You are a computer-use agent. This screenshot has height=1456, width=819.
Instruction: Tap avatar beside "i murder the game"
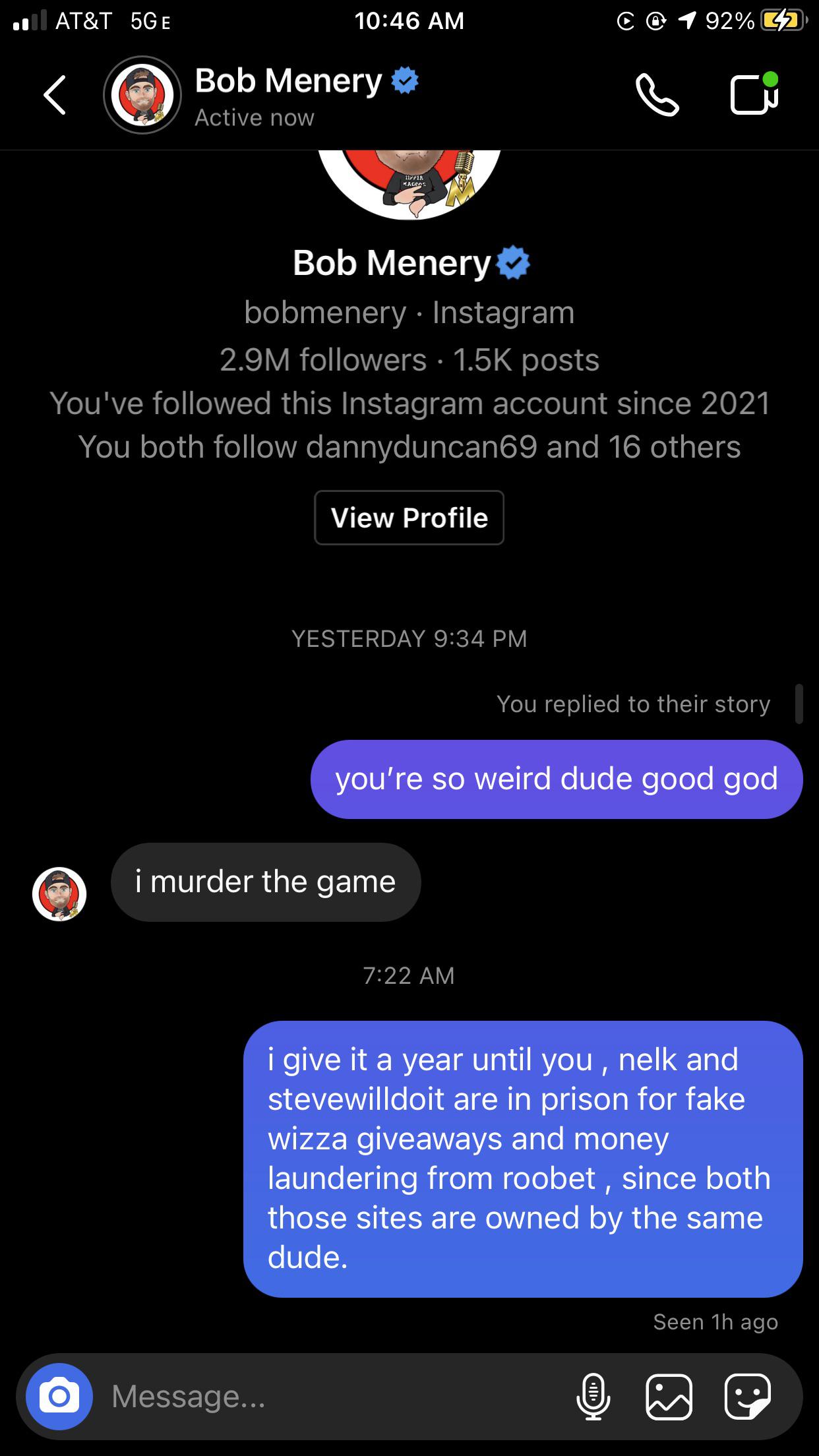click(x=59, y=894)
